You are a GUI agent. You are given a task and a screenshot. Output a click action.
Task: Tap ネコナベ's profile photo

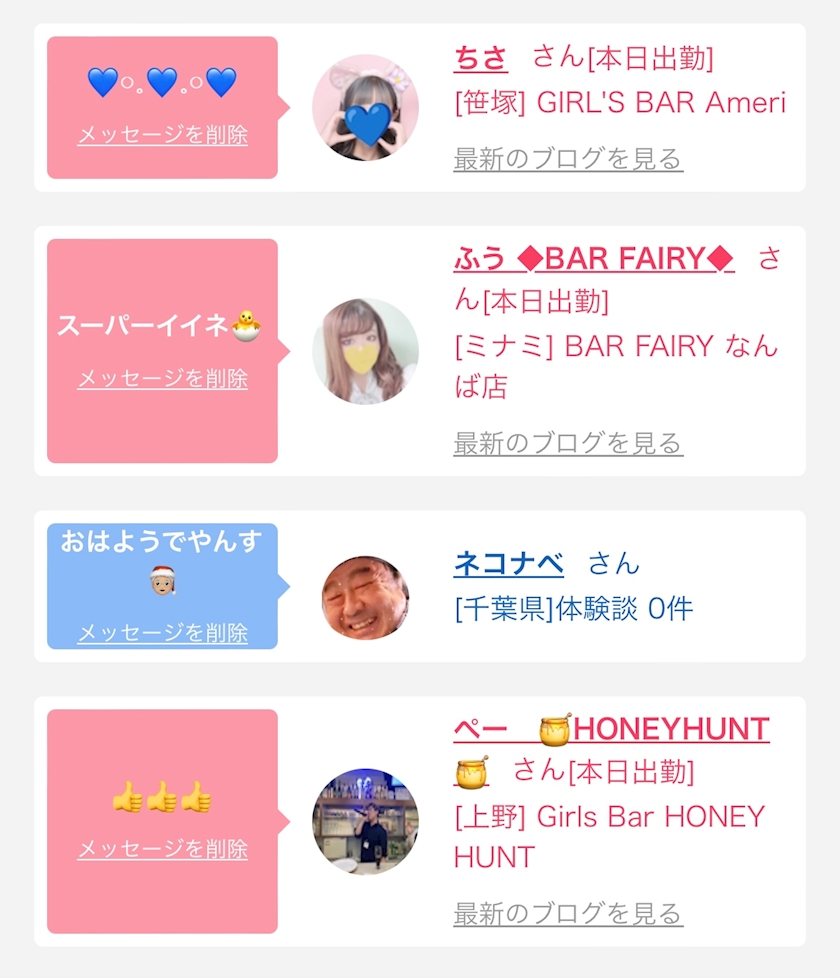coord(365,598)
